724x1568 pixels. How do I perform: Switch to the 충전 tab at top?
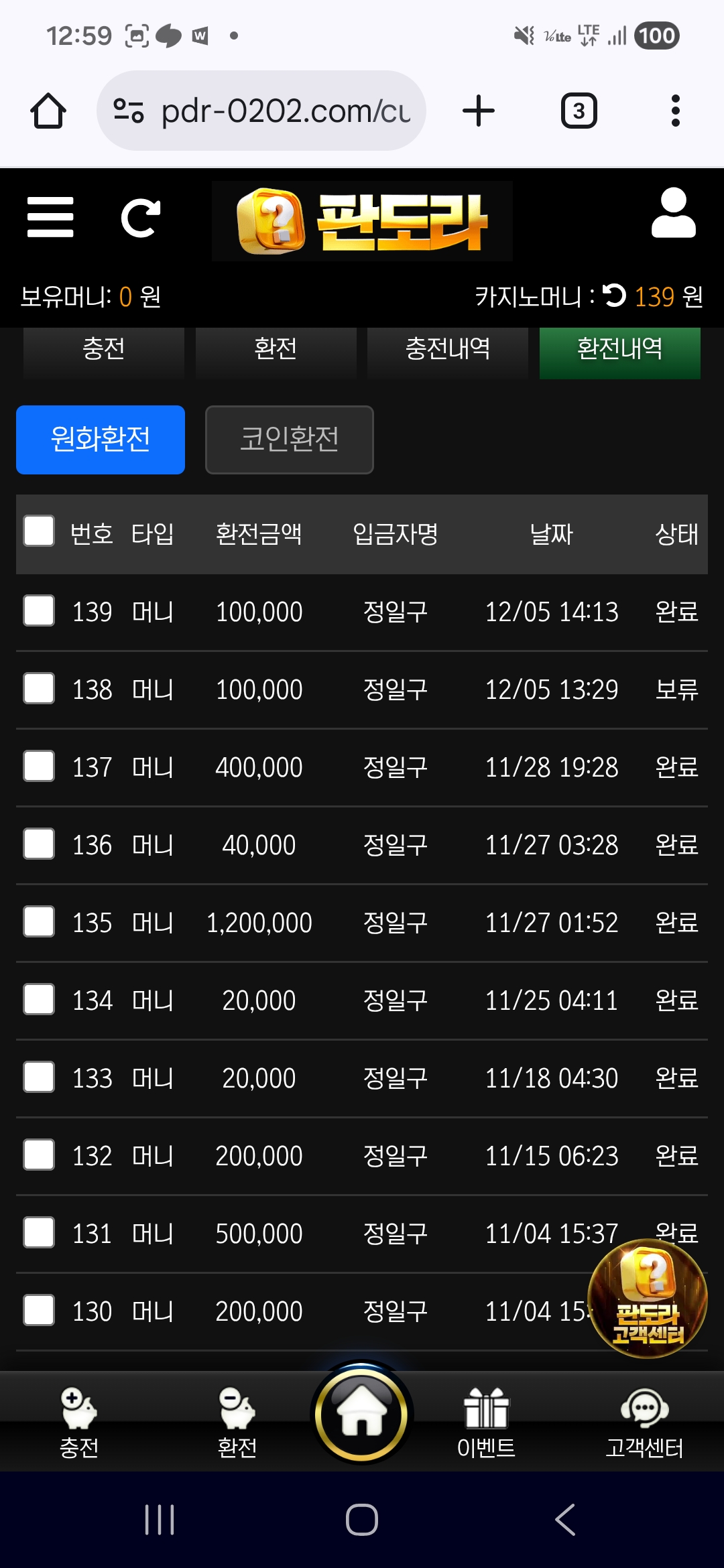click(x=104, y=349)
